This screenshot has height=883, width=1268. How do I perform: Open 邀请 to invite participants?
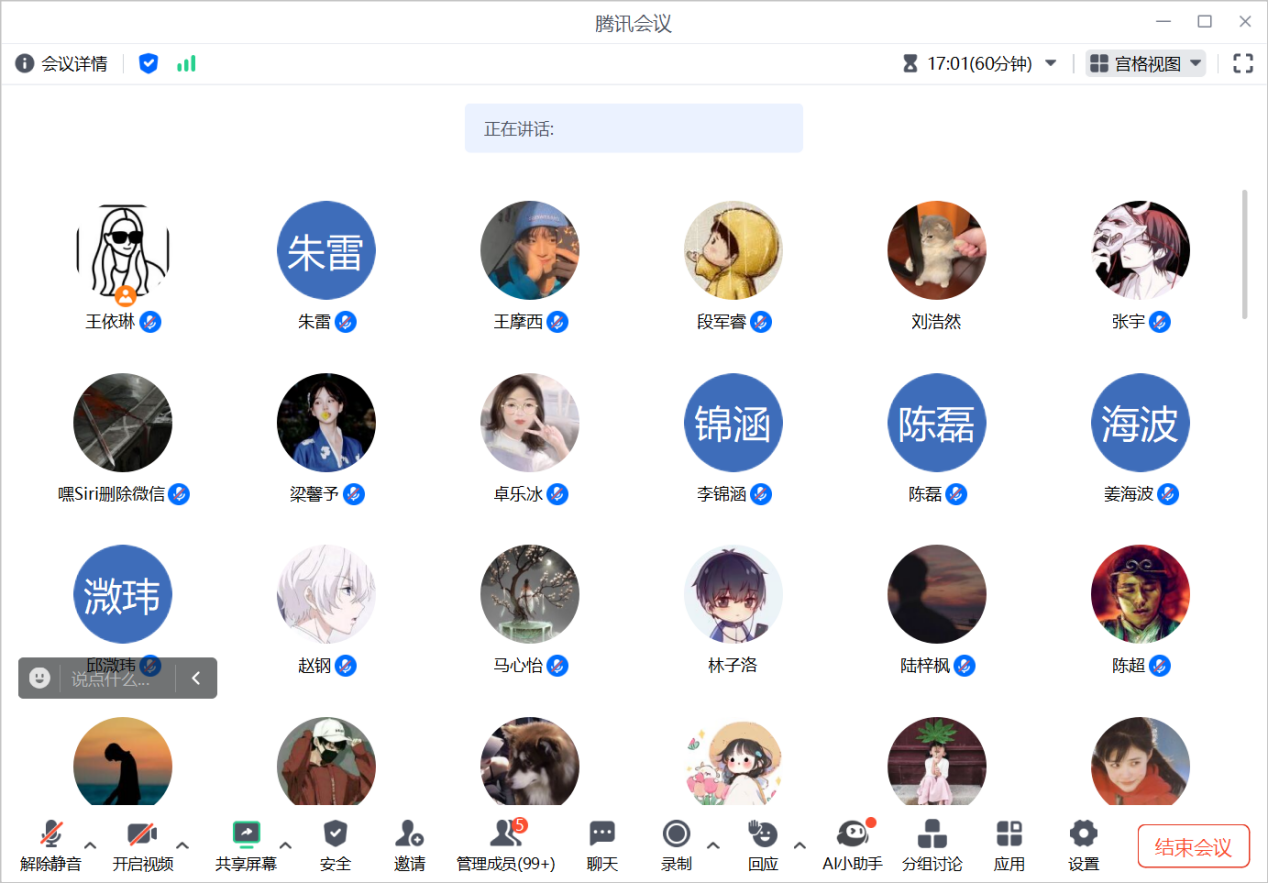(x=409, y=844)
